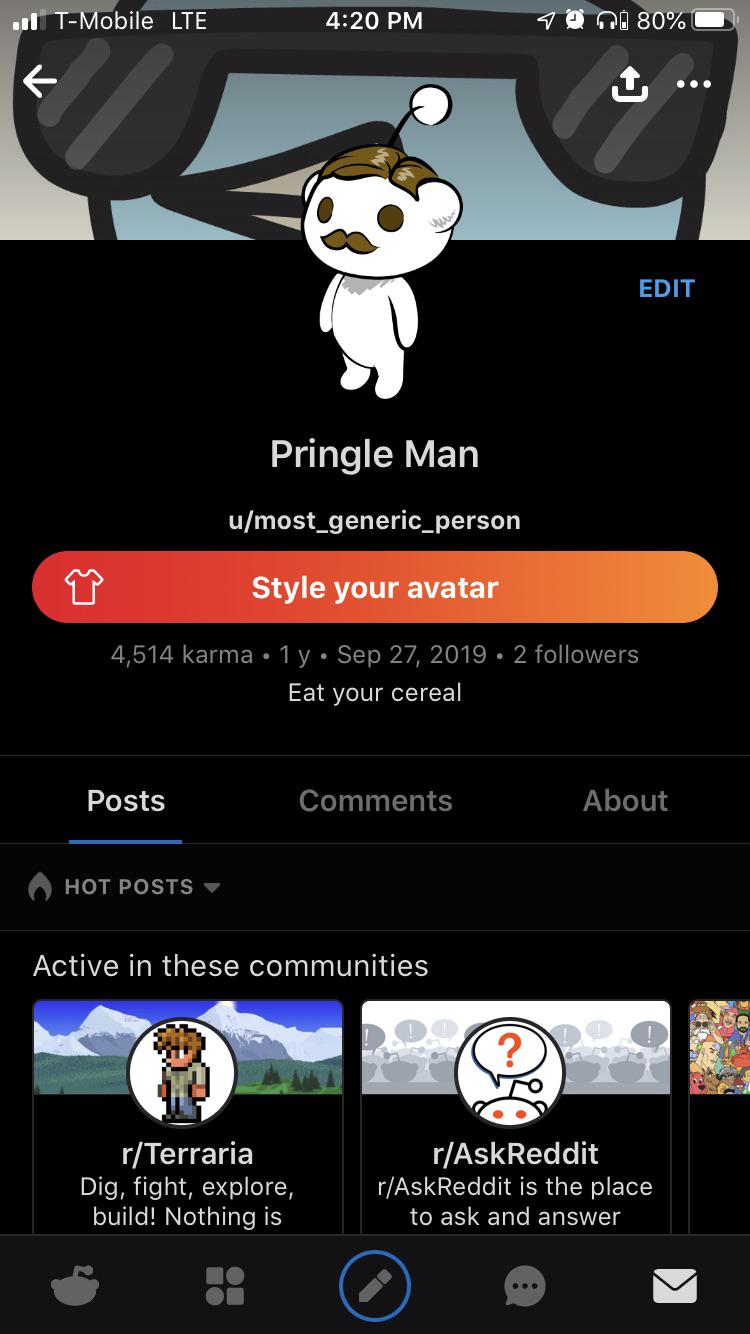Switch to the Comments tab
This screenshot has width=750, height=1334.
(375, 800)
